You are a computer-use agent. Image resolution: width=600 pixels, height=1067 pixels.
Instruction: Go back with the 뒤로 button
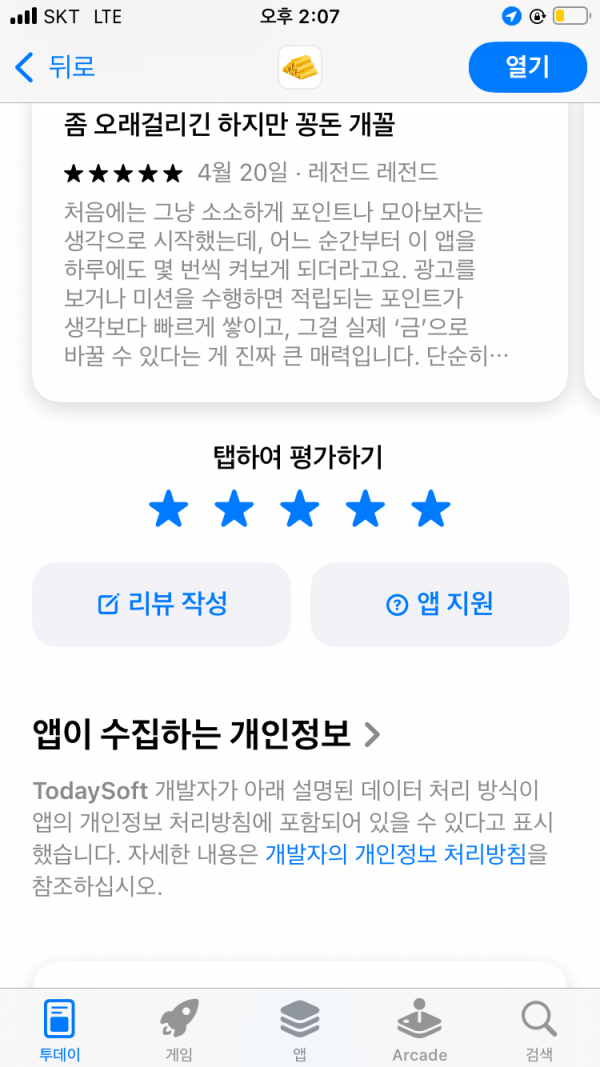54,68
